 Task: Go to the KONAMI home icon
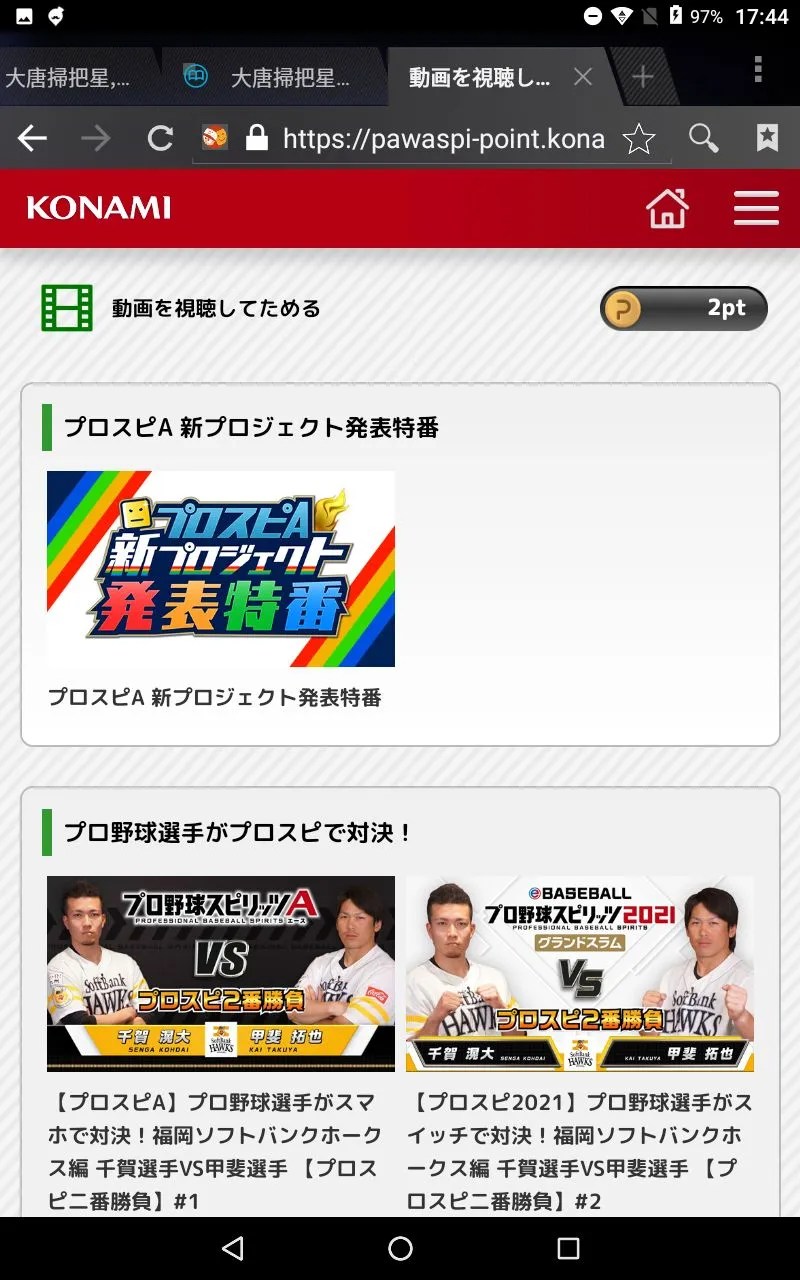667,208
